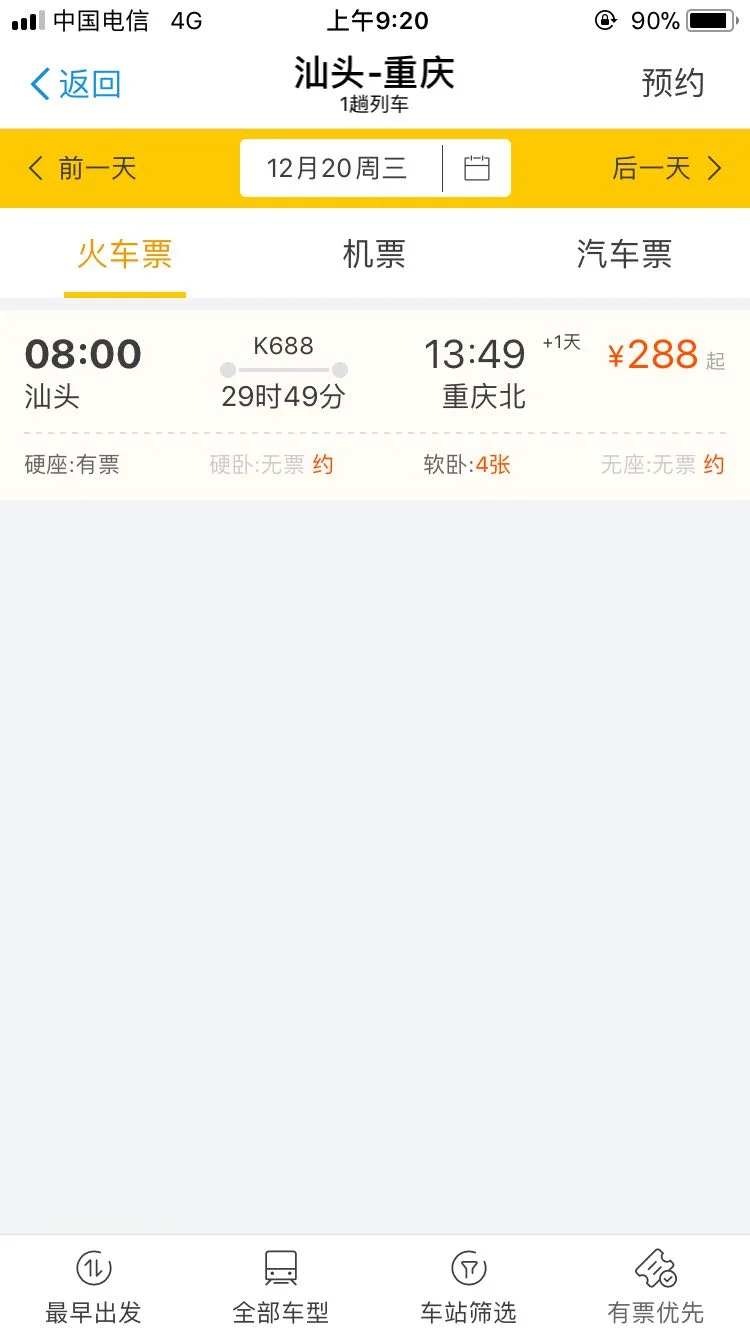Enable the 有票优先 tickets-first icon
The width and height of the screenshot is (750, 1334).
[x=657, y=1268]
